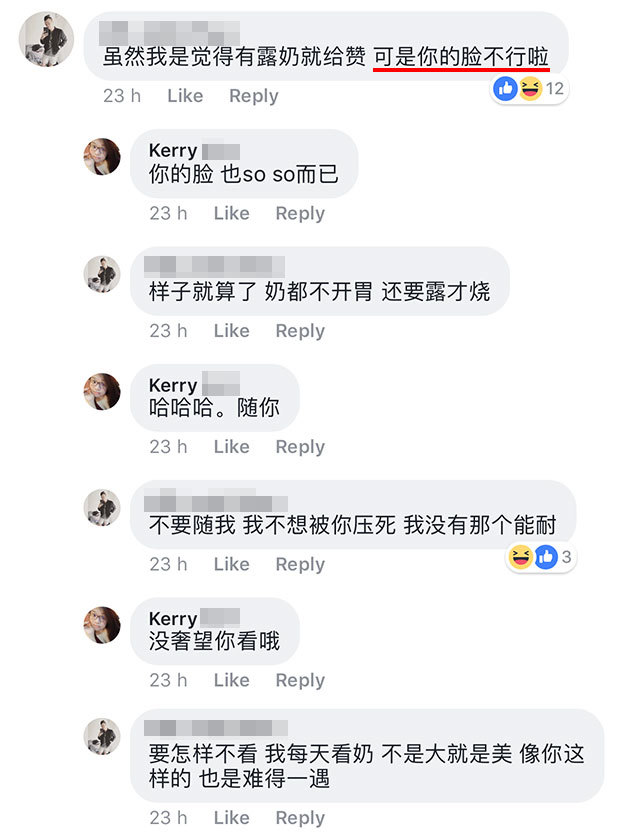
Task: Reply to the comment starting with 要怎样不看
Action: pyautogui.click(x=300, y=818)
